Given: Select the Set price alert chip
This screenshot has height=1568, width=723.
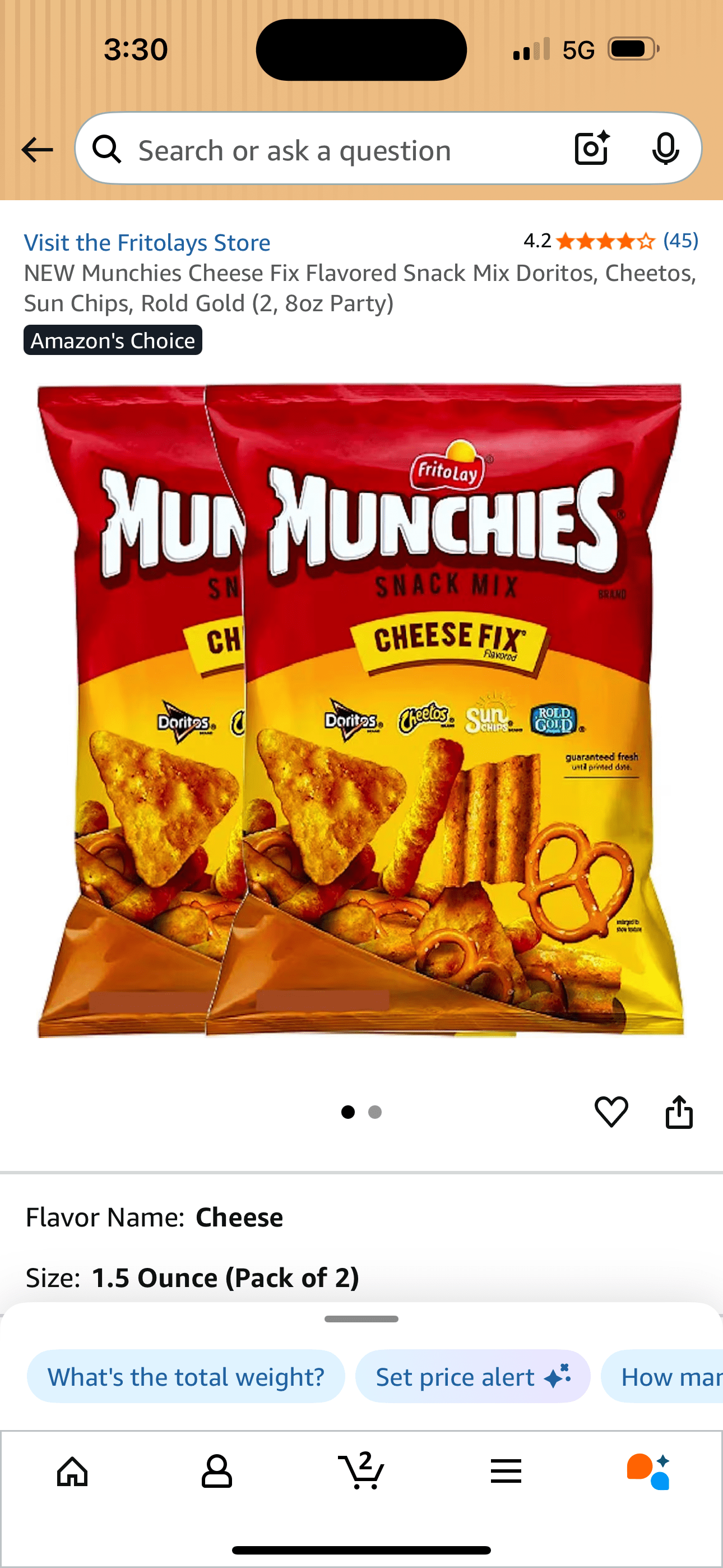Looking at the screenshot, I should coord(472,1377).
